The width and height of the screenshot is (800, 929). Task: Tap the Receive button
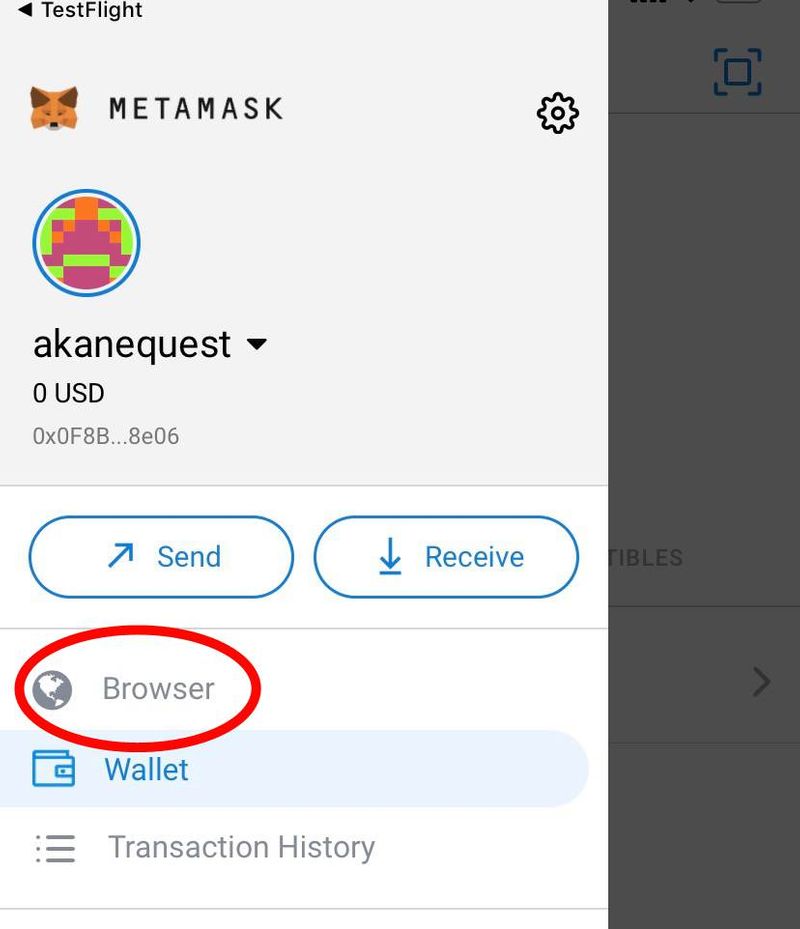(446, 557)
